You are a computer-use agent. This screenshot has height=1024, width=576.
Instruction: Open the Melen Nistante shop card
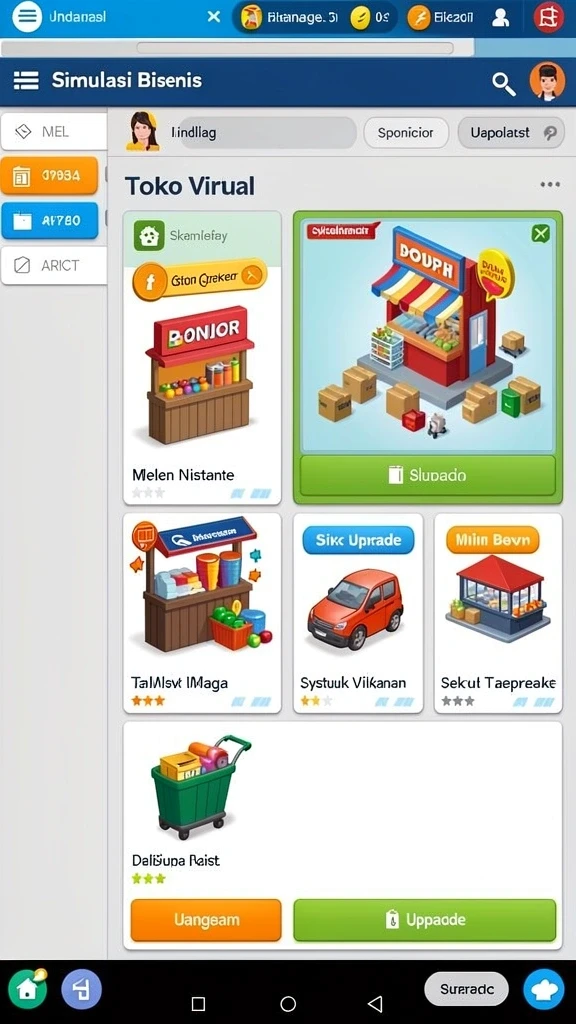202,358
